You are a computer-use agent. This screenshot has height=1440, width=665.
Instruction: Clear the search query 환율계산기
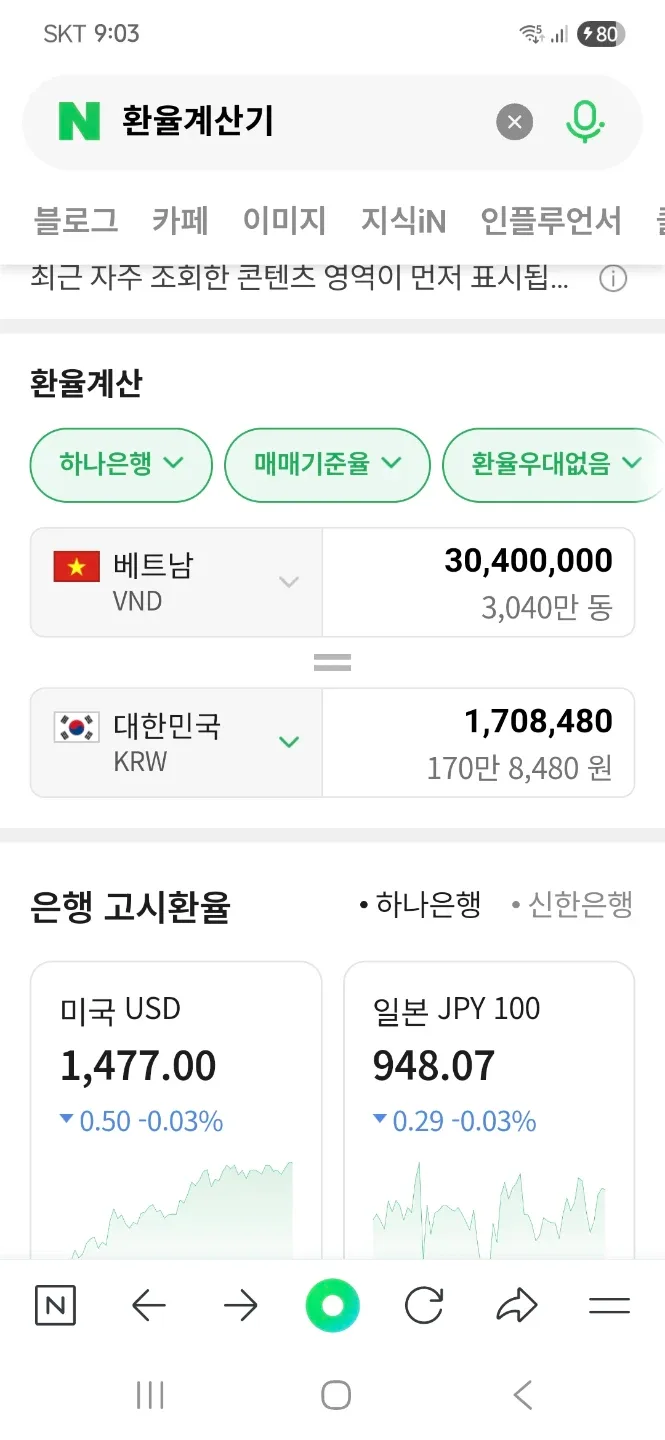[514, 123]
